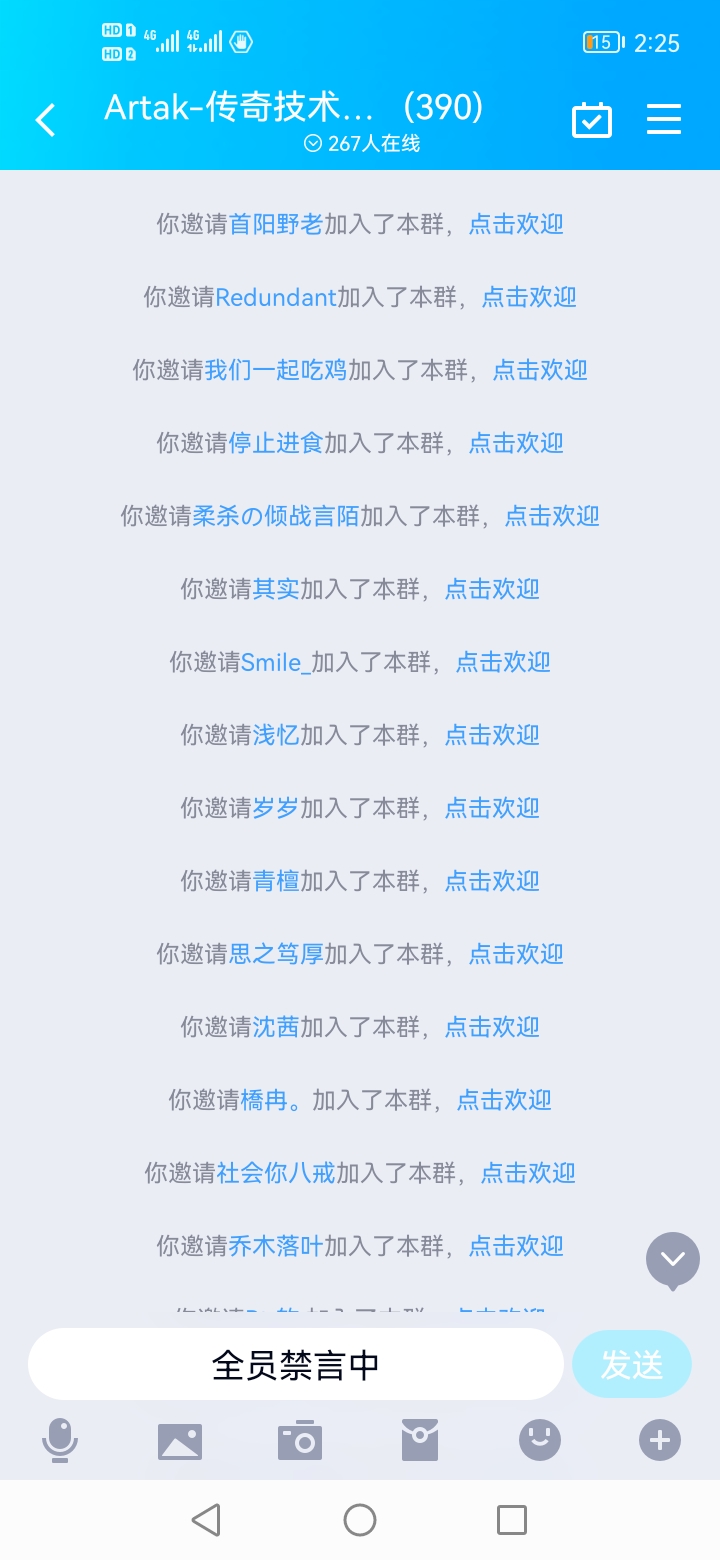Tap 点击欢迎 next to 其实
Screen dimensions: 720x1560
tap(492, 589)
